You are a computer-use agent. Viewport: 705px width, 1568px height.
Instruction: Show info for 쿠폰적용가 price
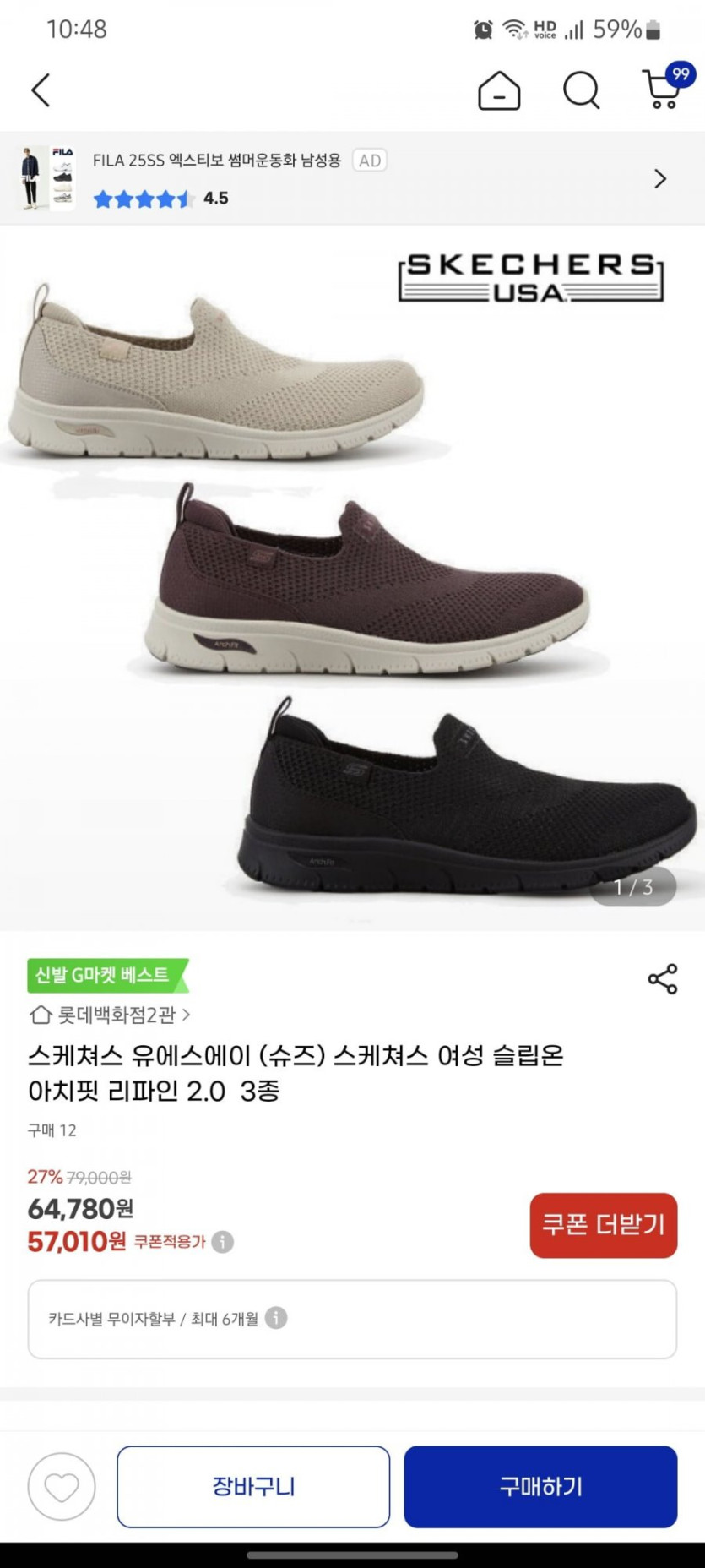coord(223,1242)
